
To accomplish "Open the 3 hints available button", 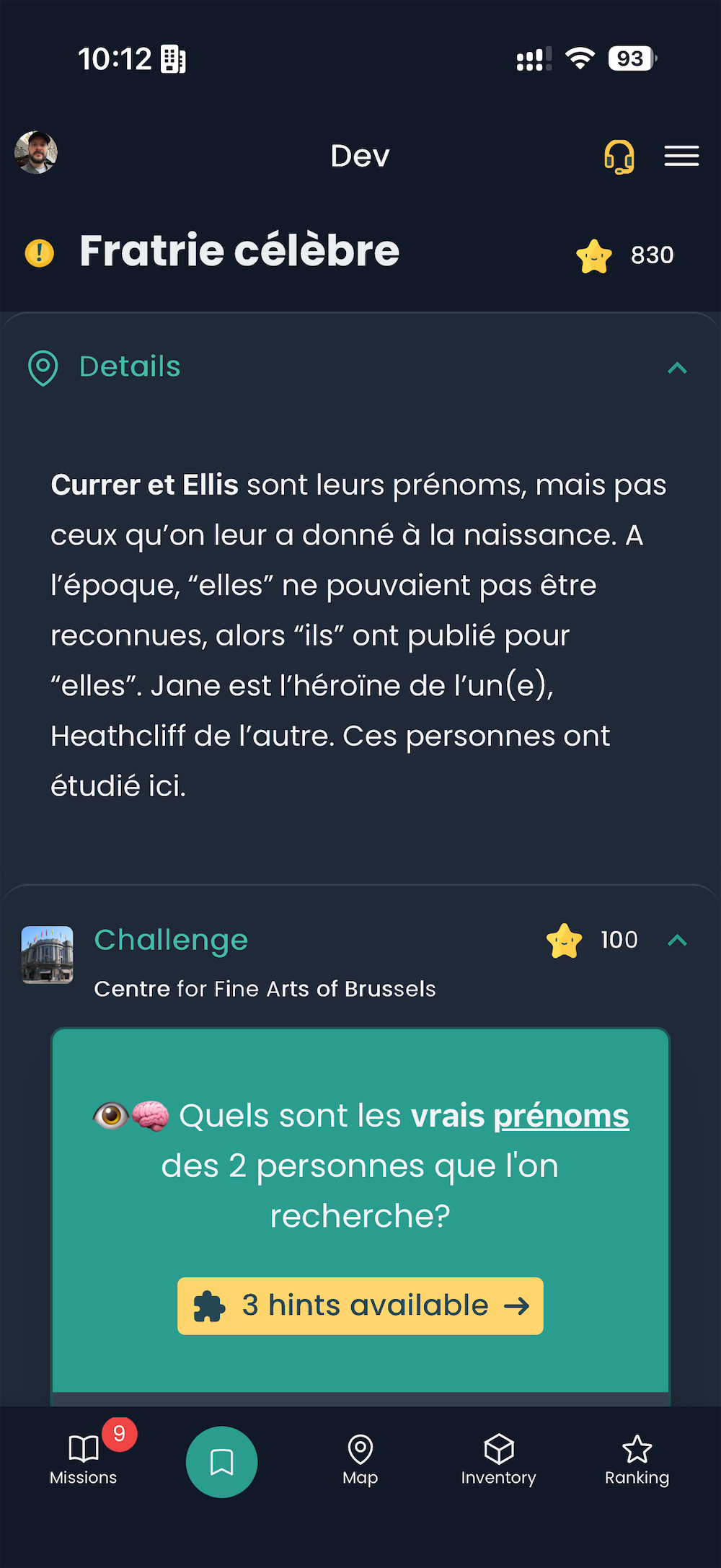I will [x=360, y=1305].
